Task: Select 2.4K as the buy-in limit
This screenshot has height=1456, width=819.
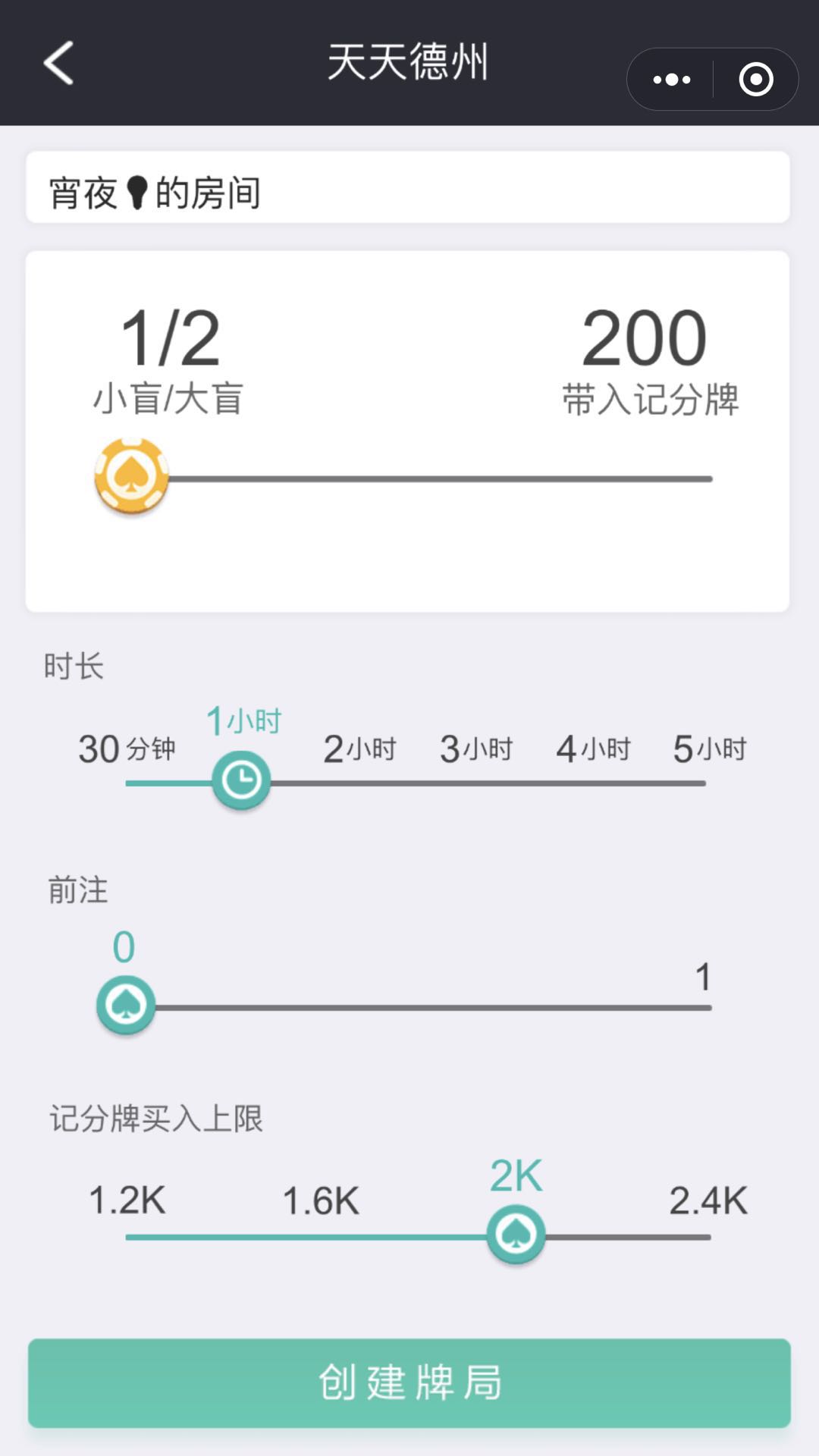Action: pos(708,1201)
